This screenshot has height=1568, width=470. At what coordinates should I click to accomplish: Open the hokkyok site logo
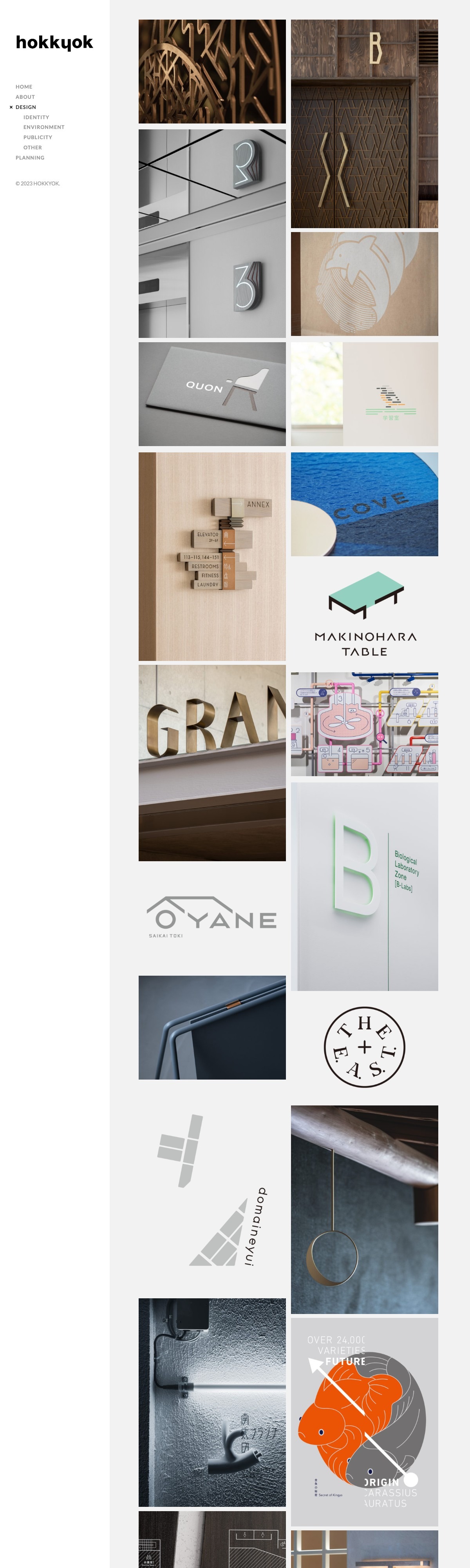pyautogui.click(x=54, y=43)
